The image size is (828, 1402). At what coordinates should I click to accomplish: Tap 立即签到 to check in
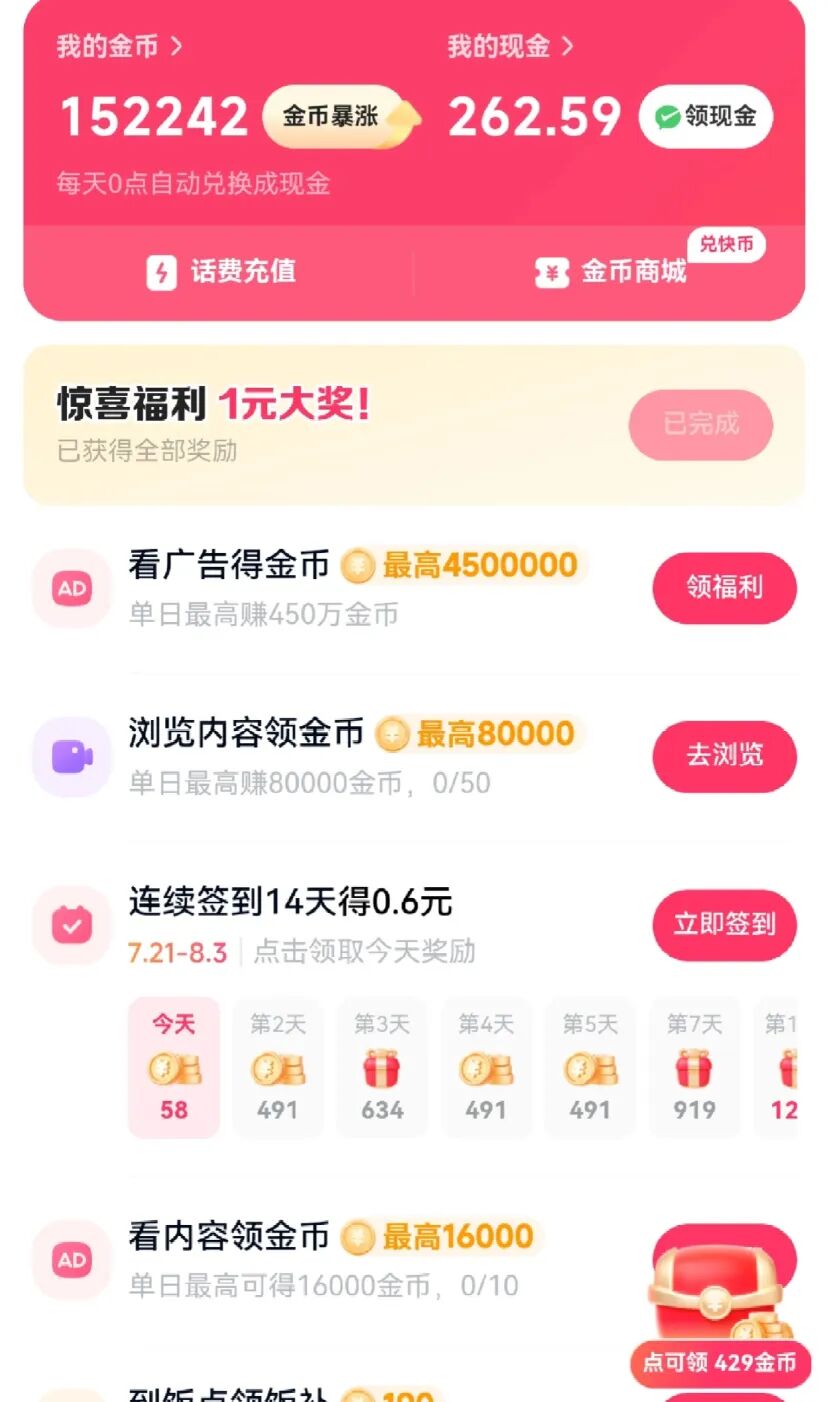click(724, 924)
